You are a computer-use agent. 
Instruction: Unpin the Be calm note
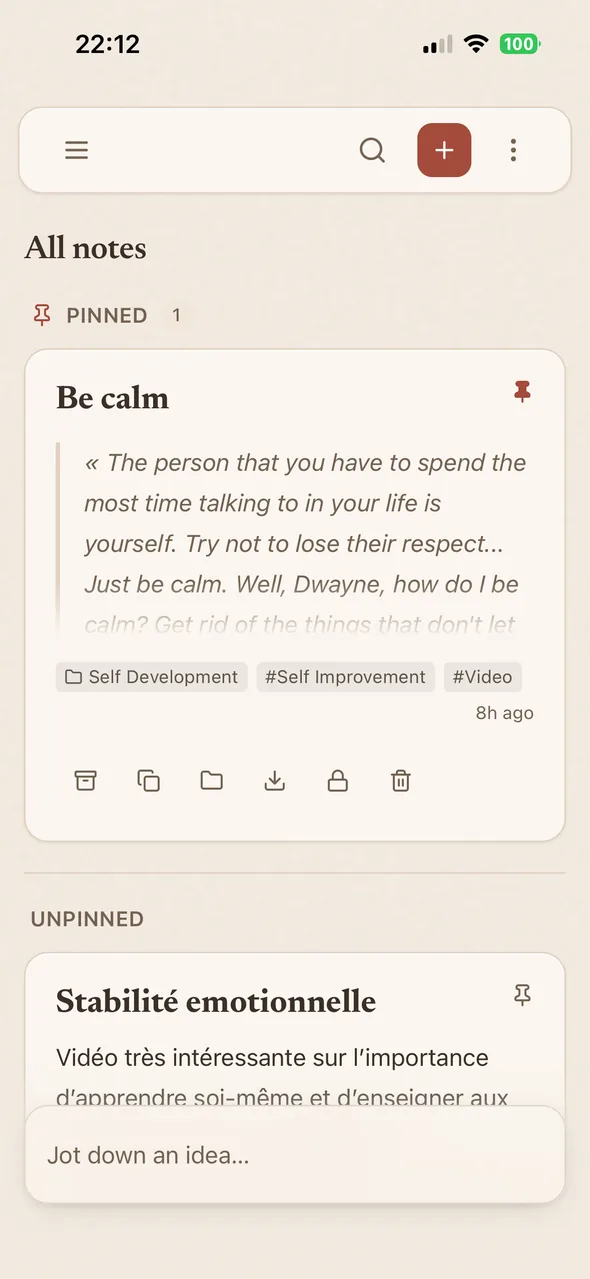tap(522, 392)
